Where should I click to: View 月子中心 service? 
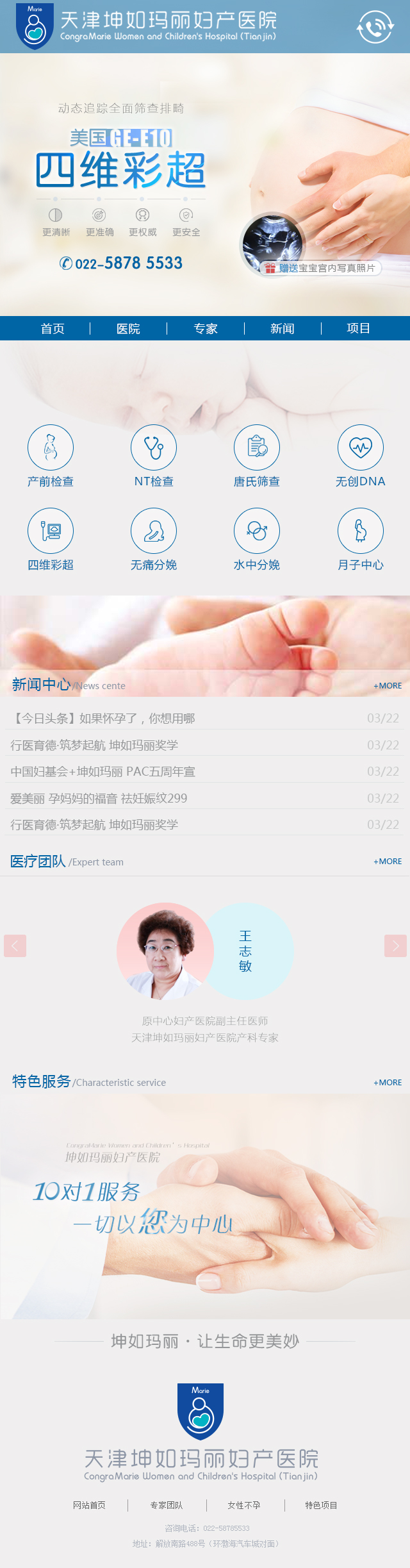point(361,531)
